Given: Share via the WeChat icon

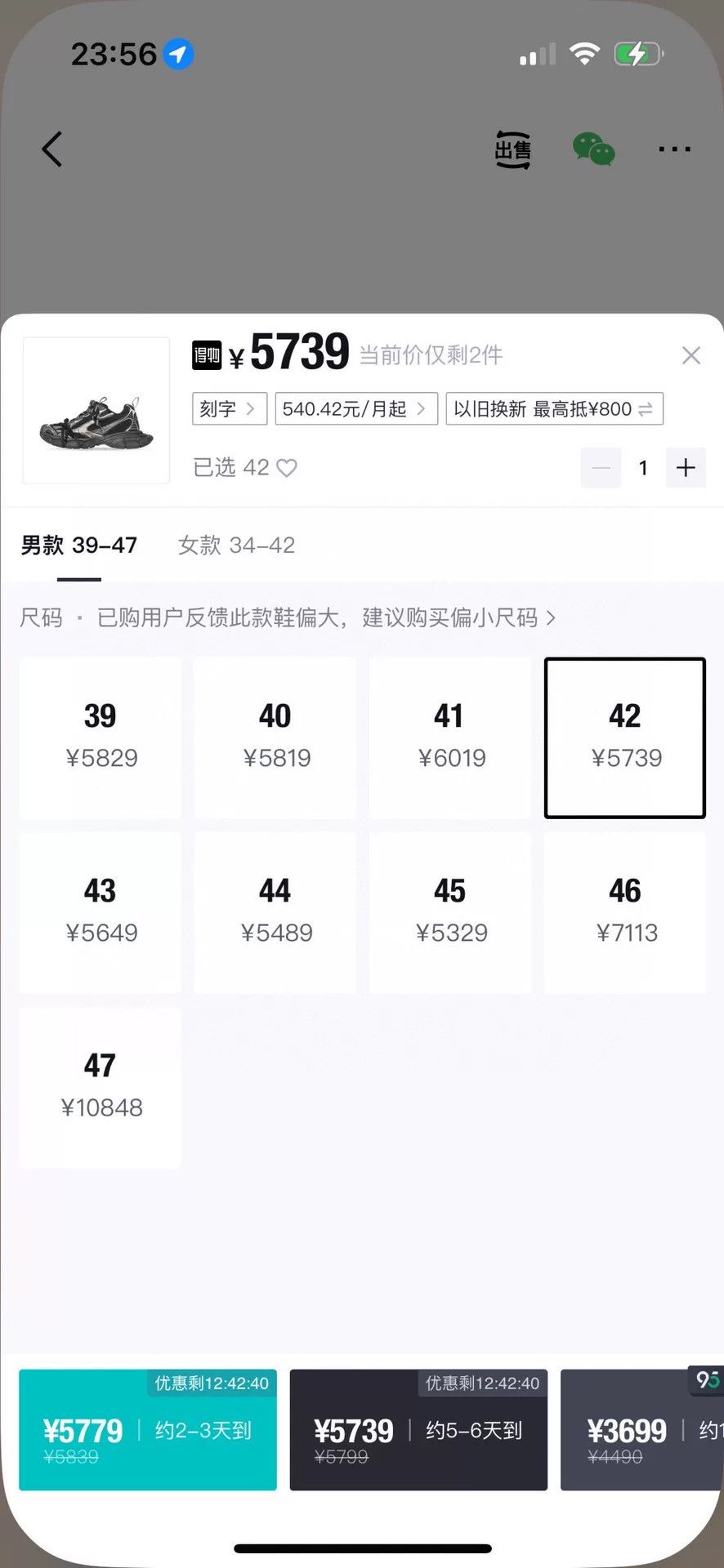Looking at the screenshot, I should 594,149.
